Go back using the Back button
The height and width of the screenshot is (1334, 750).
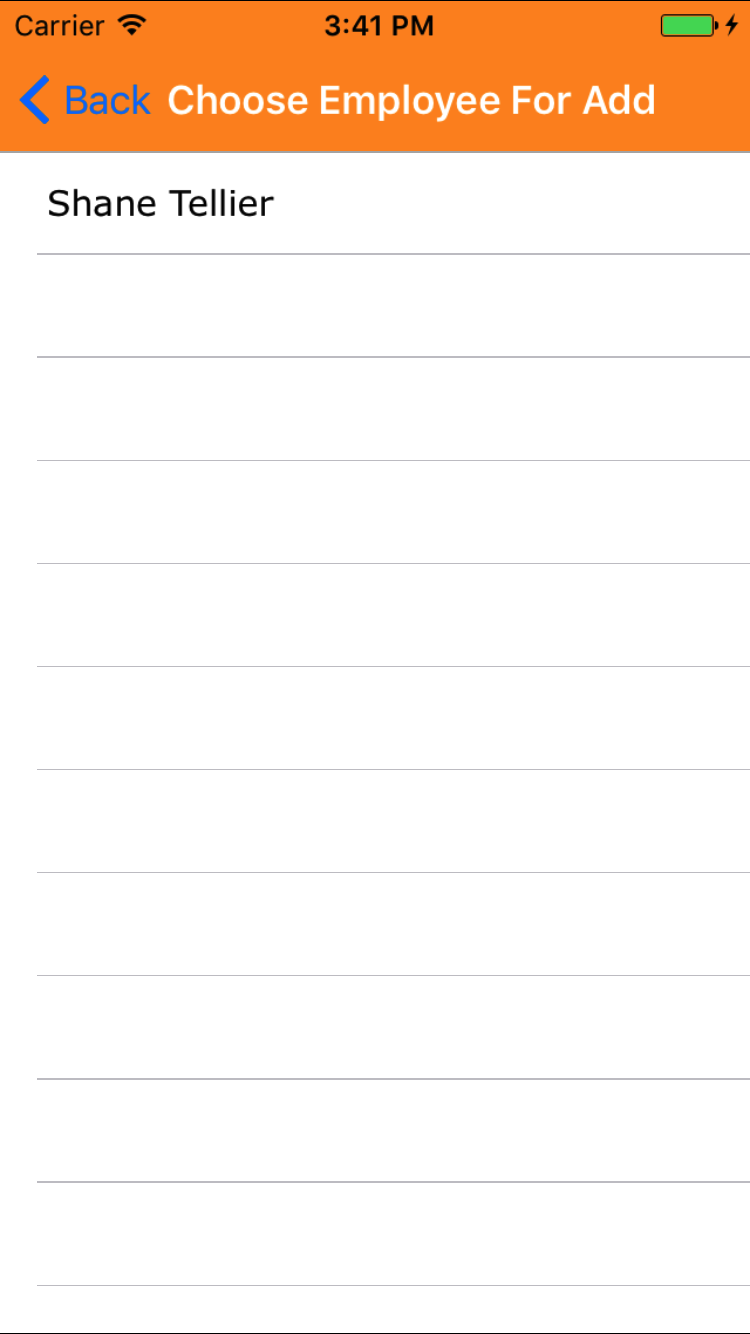pyautogui.click(x=85, y=101)
